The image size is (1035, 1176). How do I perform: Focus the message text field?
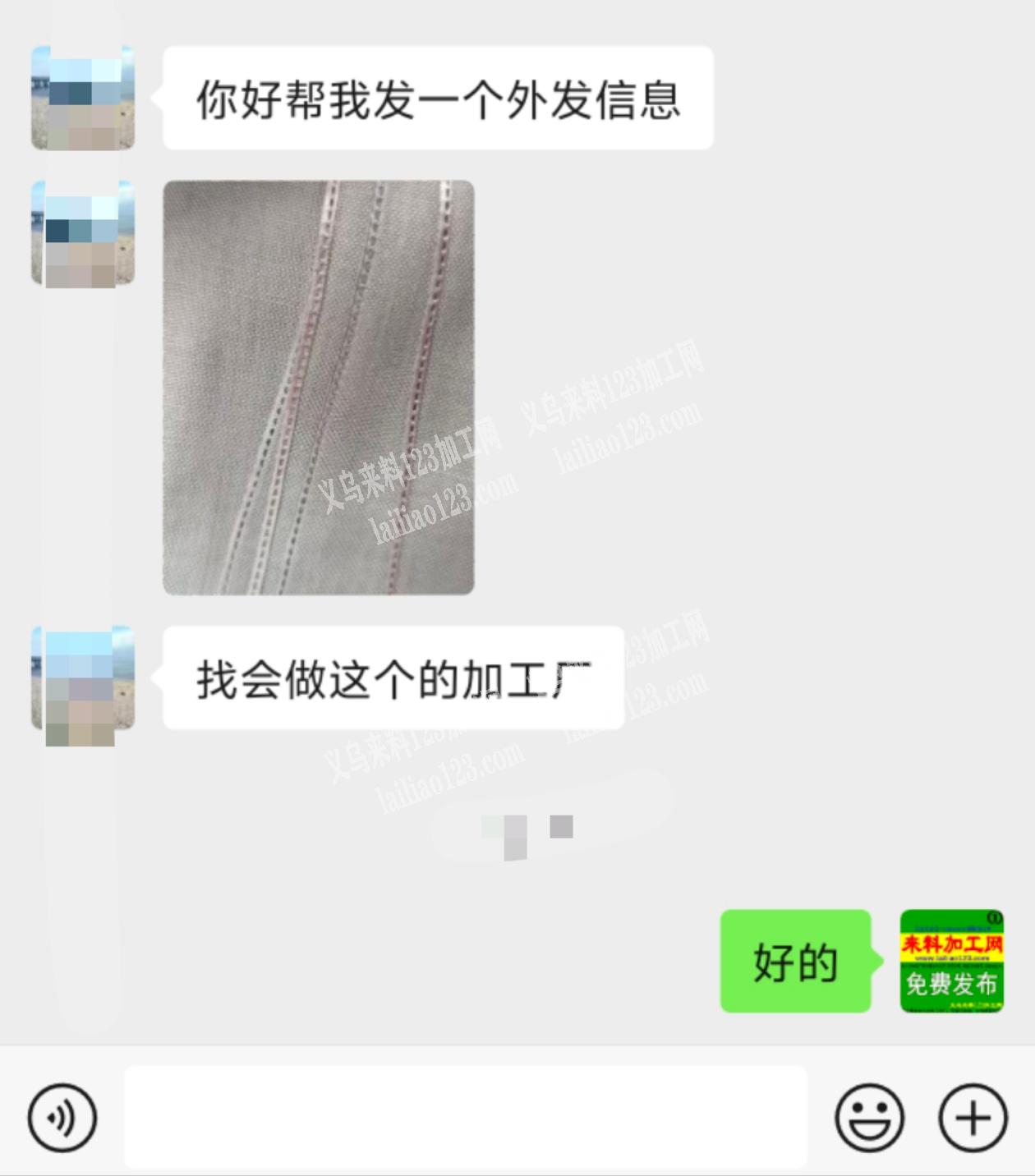tap(465, 1117)
